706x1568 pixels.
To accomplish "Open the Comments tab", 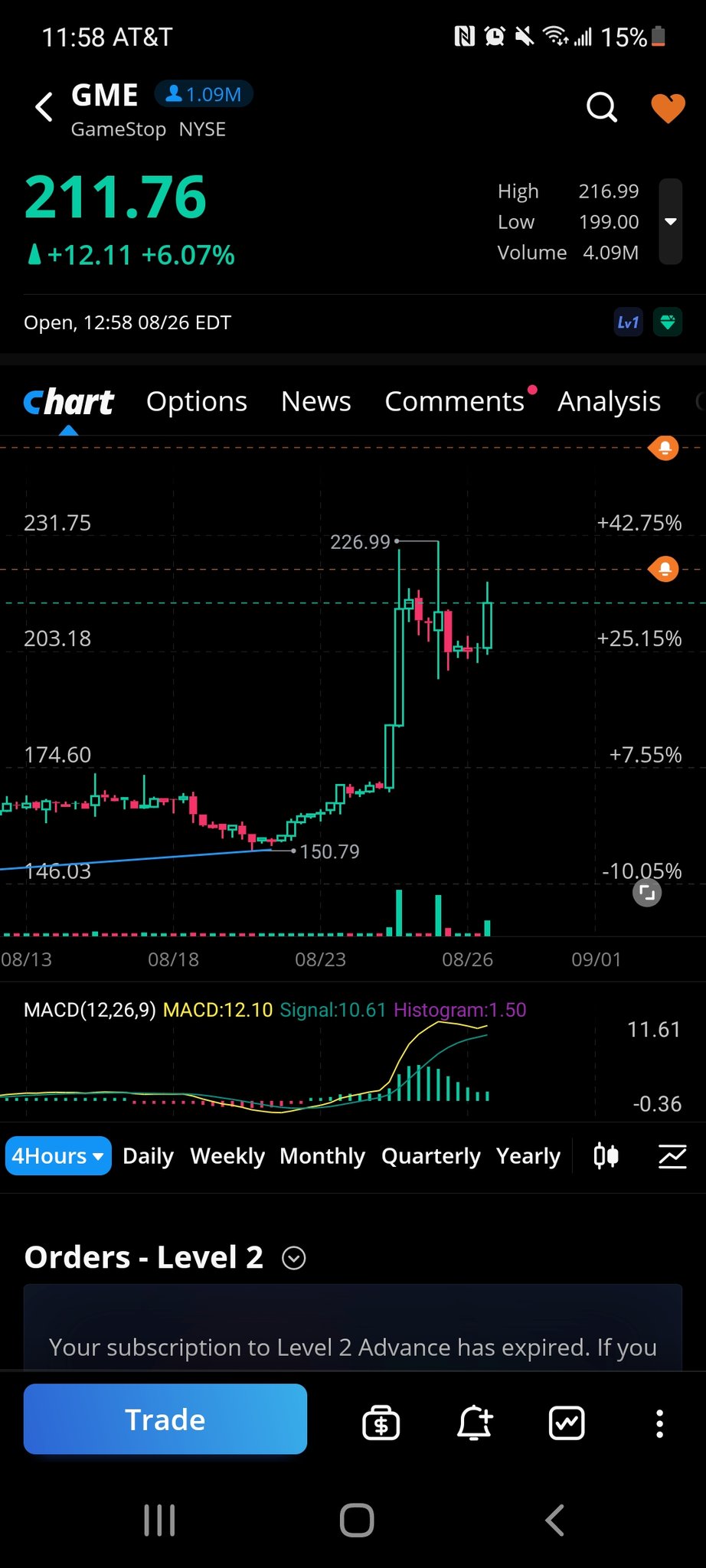I will tap(454, 401).
